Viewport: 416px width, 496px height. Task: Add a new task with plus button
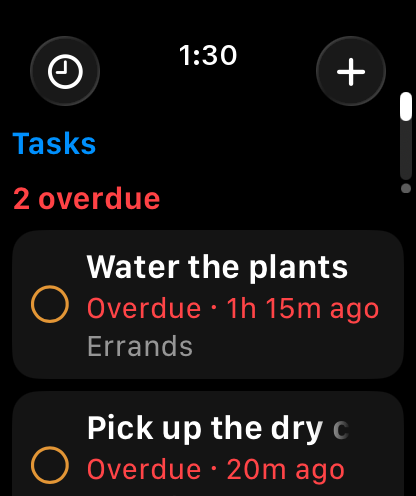[x=351, y=71]
